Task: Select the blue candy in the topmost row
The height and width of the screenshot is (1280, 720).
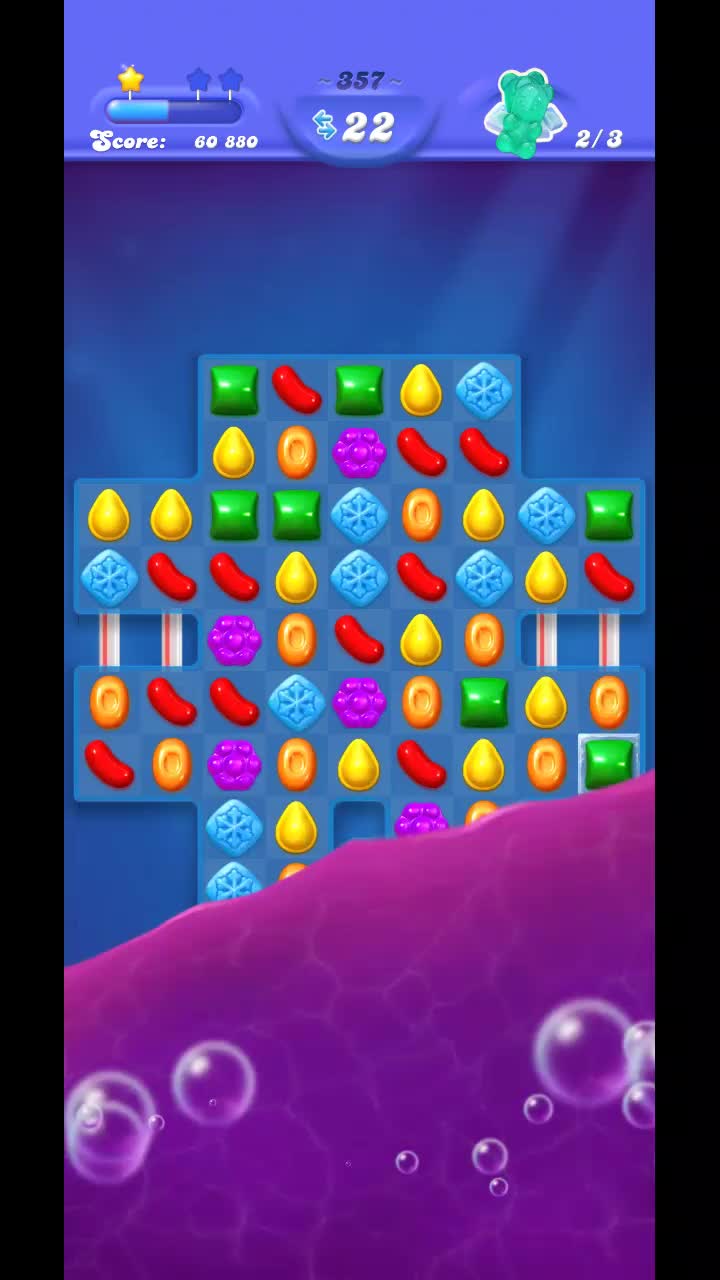Action: [x=484, y=390]
